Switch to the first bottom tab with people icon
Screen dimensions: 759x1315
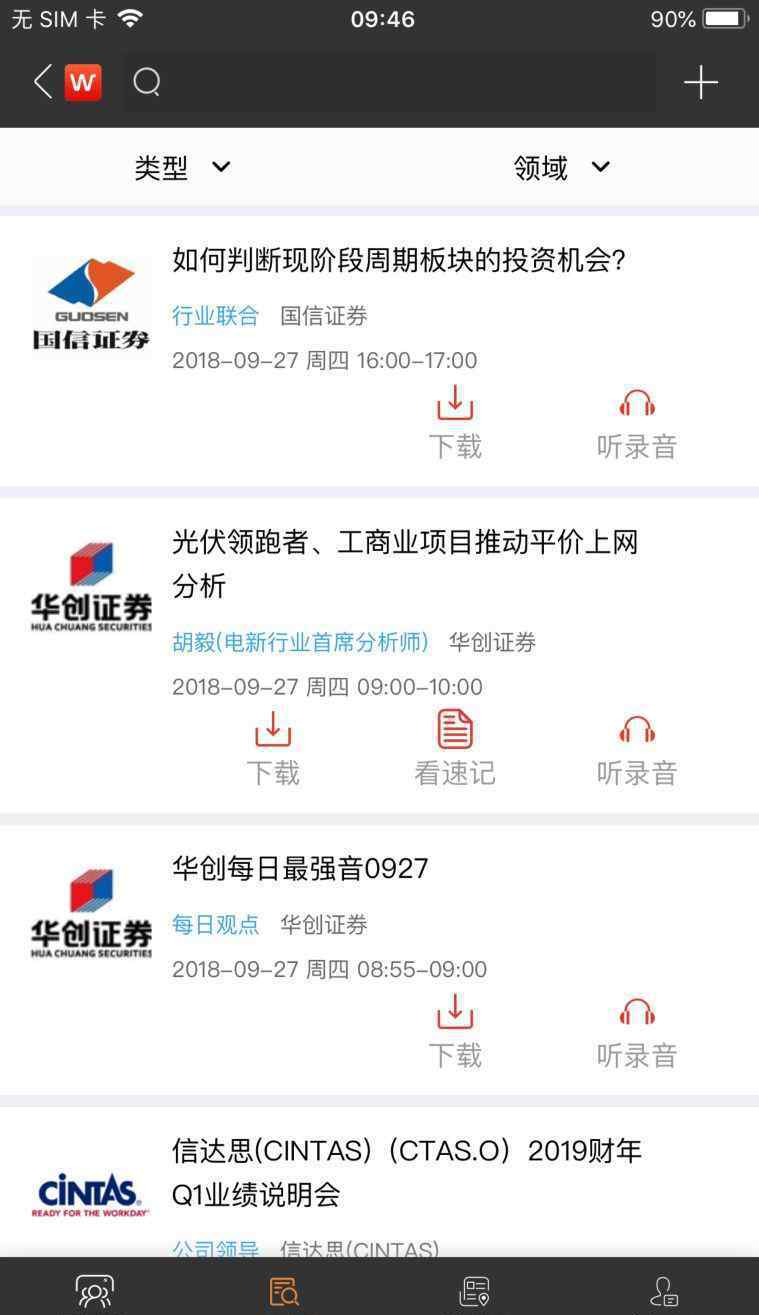95,1291
